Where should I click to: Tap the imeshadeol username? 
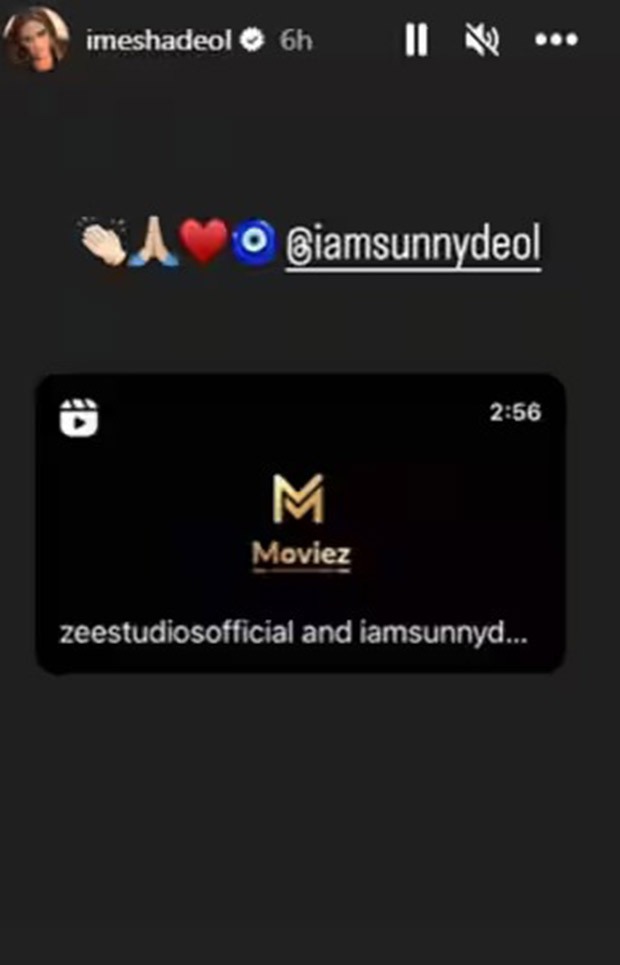(159, 42)
